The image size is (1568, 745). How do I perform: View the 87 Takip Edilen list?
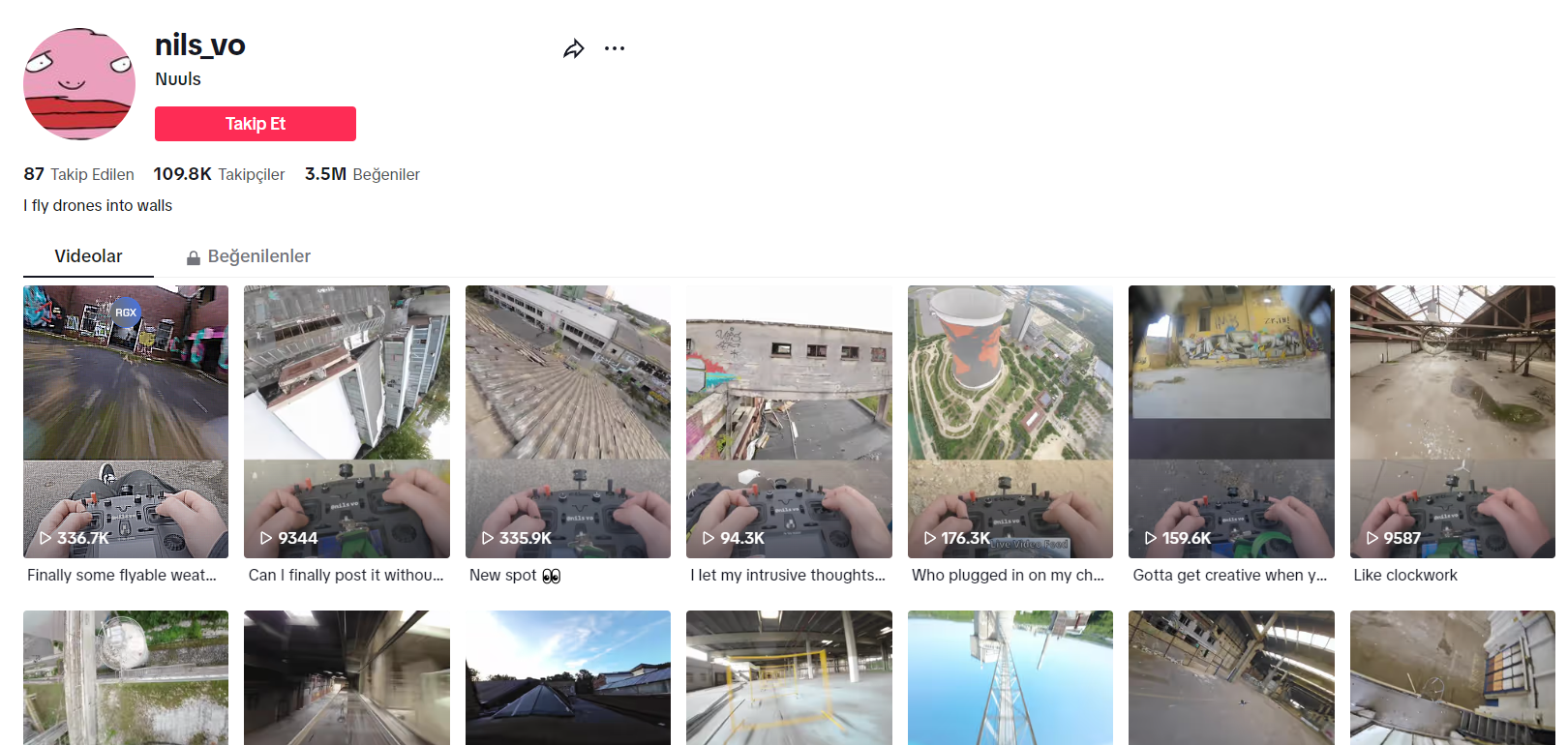pos(79,174)
